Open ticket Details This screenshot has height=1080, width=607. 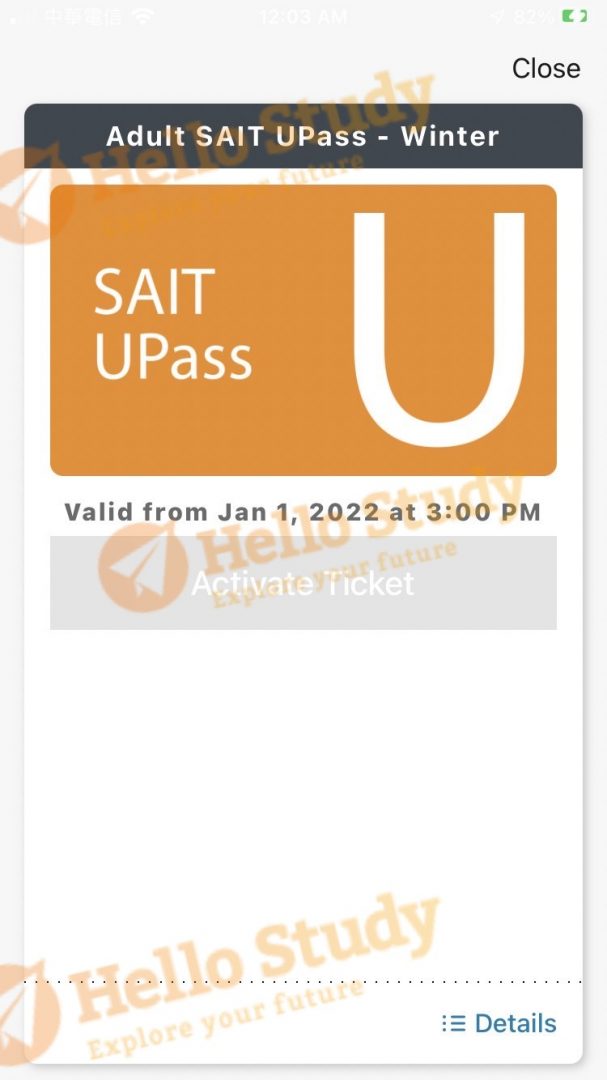[x=499, y=1023]
